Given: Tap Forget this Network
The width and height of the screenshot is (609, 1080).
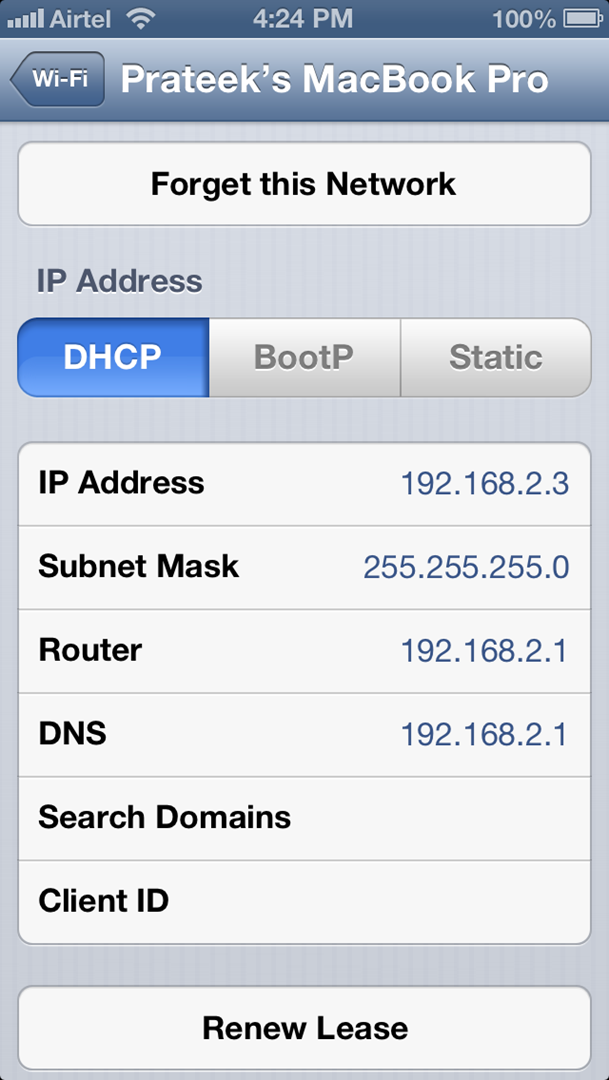Looking at the screenshot, I should [304, 184].
